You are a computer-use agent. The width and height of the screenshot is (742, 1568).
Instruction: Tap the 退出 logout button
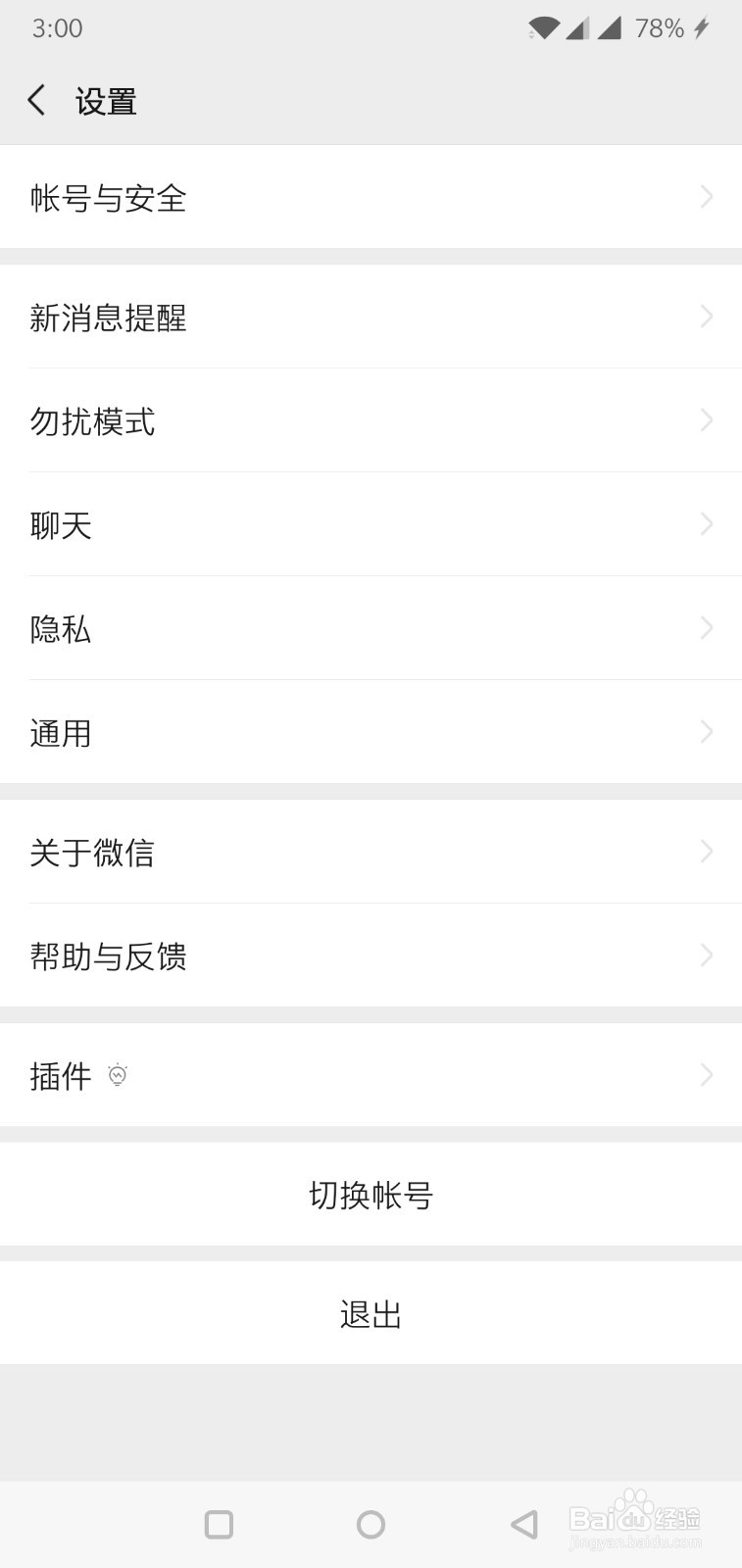click(x=371, y=1313)
